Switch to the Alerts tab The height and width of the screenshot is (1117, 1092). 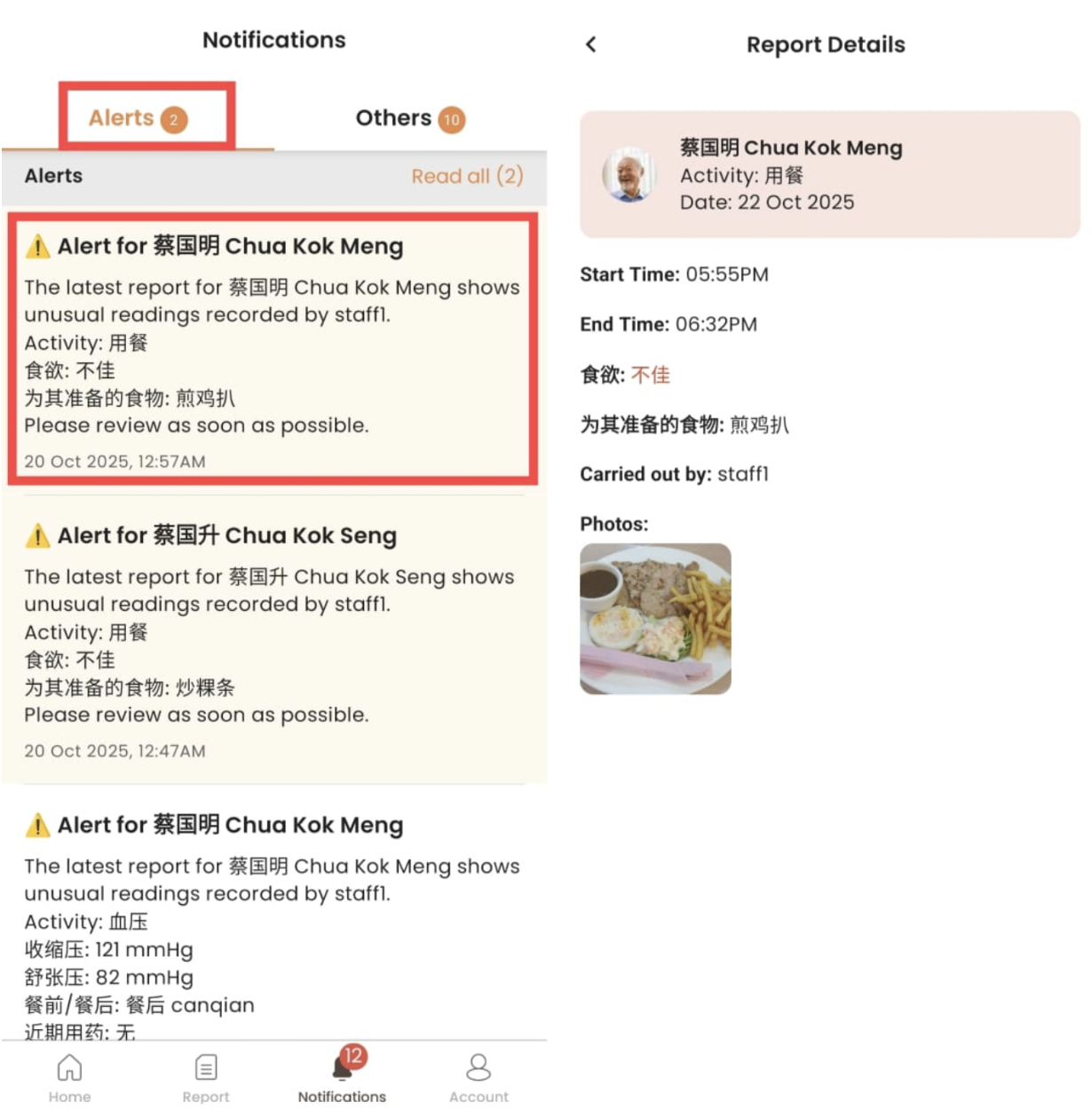click(138, 118)
